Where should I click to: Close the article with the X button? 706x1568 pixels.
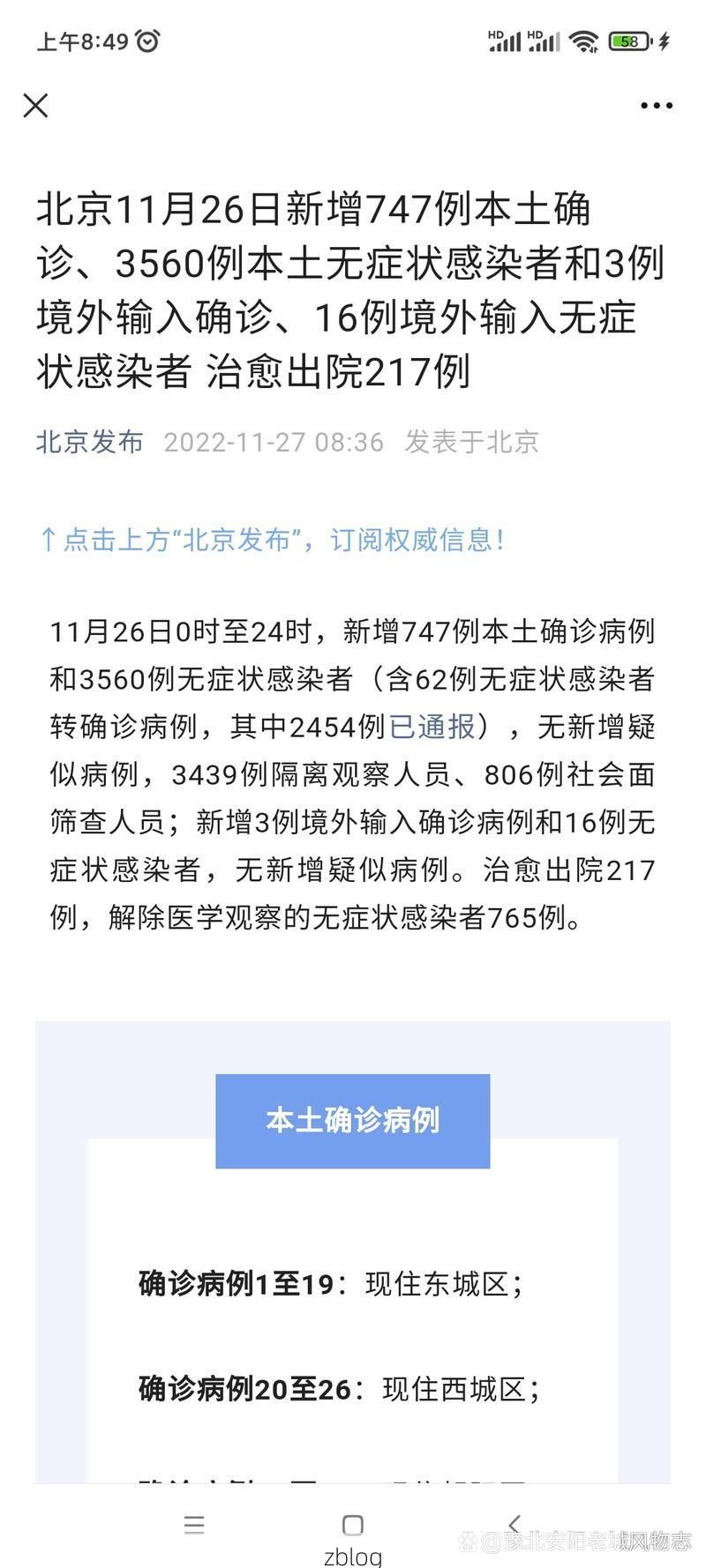pyautogui.click(x=35, y=106)
